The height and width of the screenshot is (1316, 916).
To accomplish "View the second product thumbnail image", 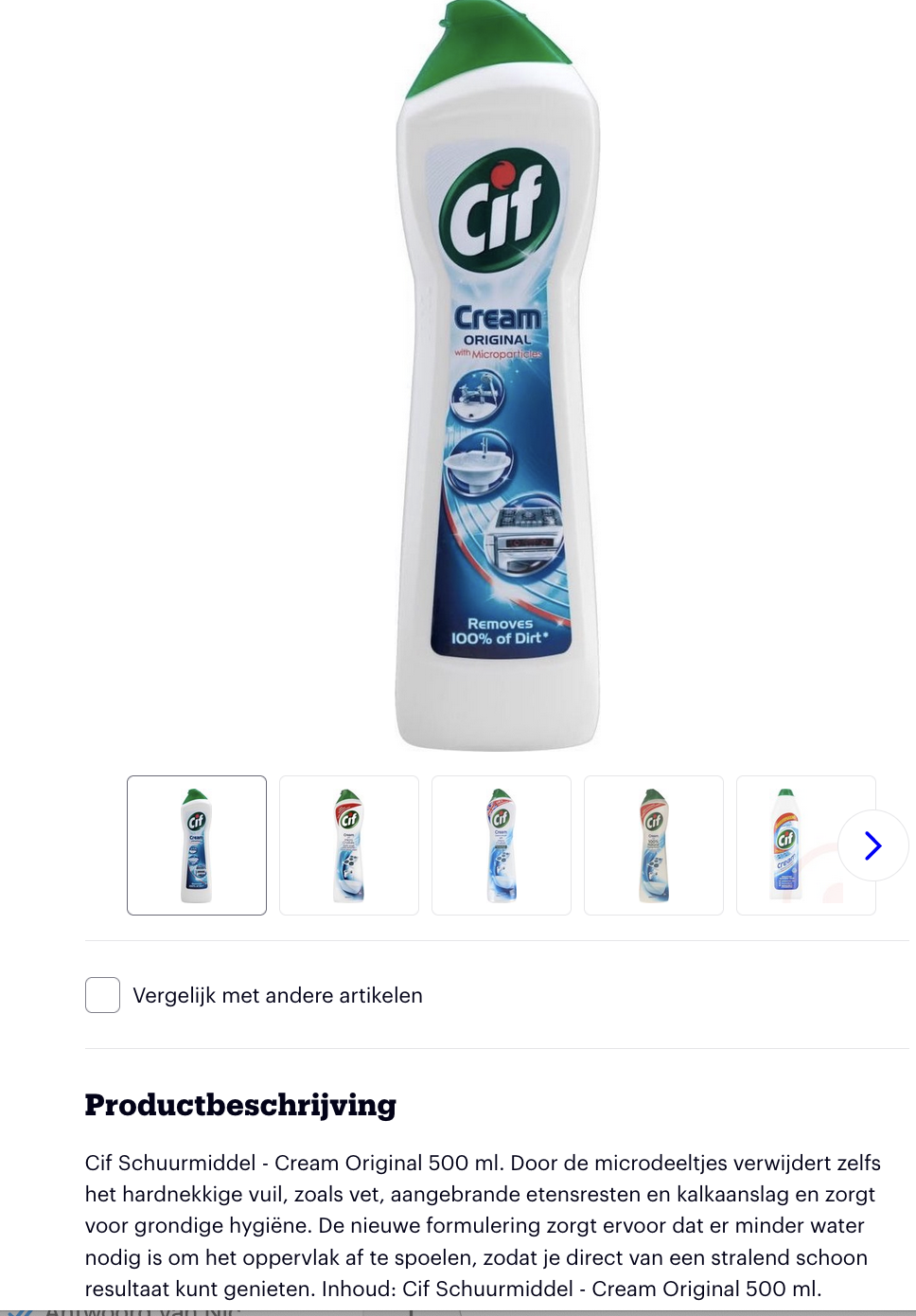I will (x=349, y=845).
